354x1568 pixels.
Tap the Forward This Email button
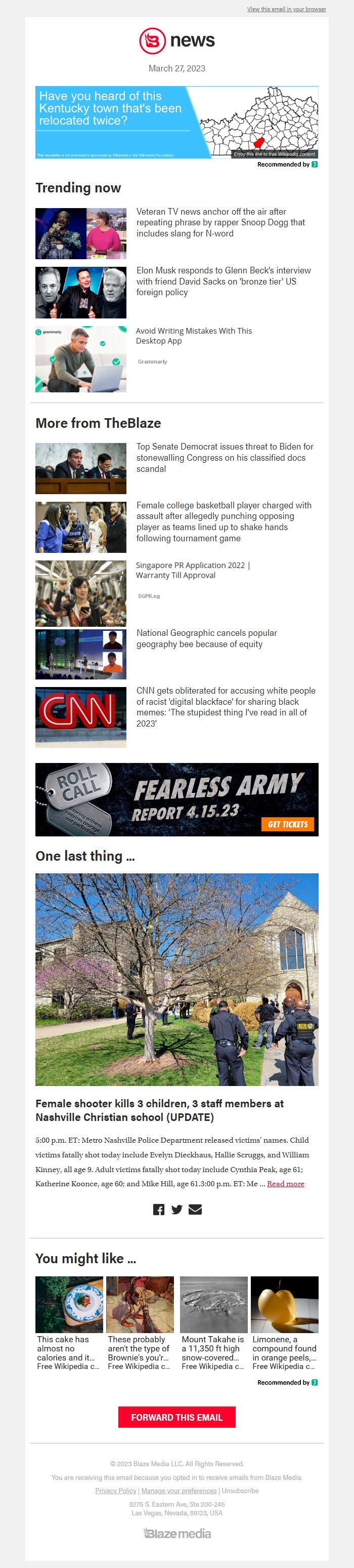(x=176, y=1417)
